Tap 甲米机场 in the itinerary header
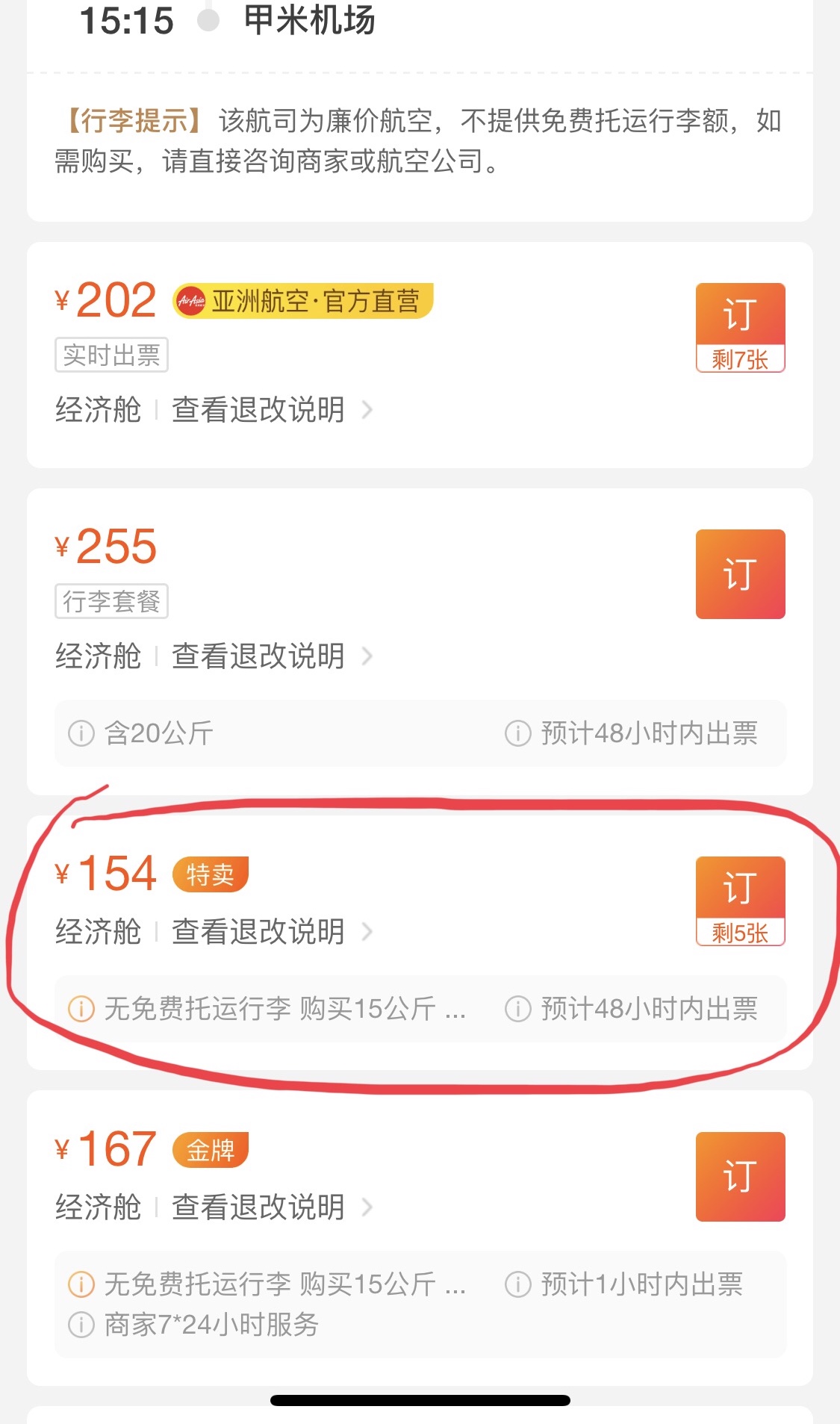Screen dimensions: 840x1424 tap(310, 21)
